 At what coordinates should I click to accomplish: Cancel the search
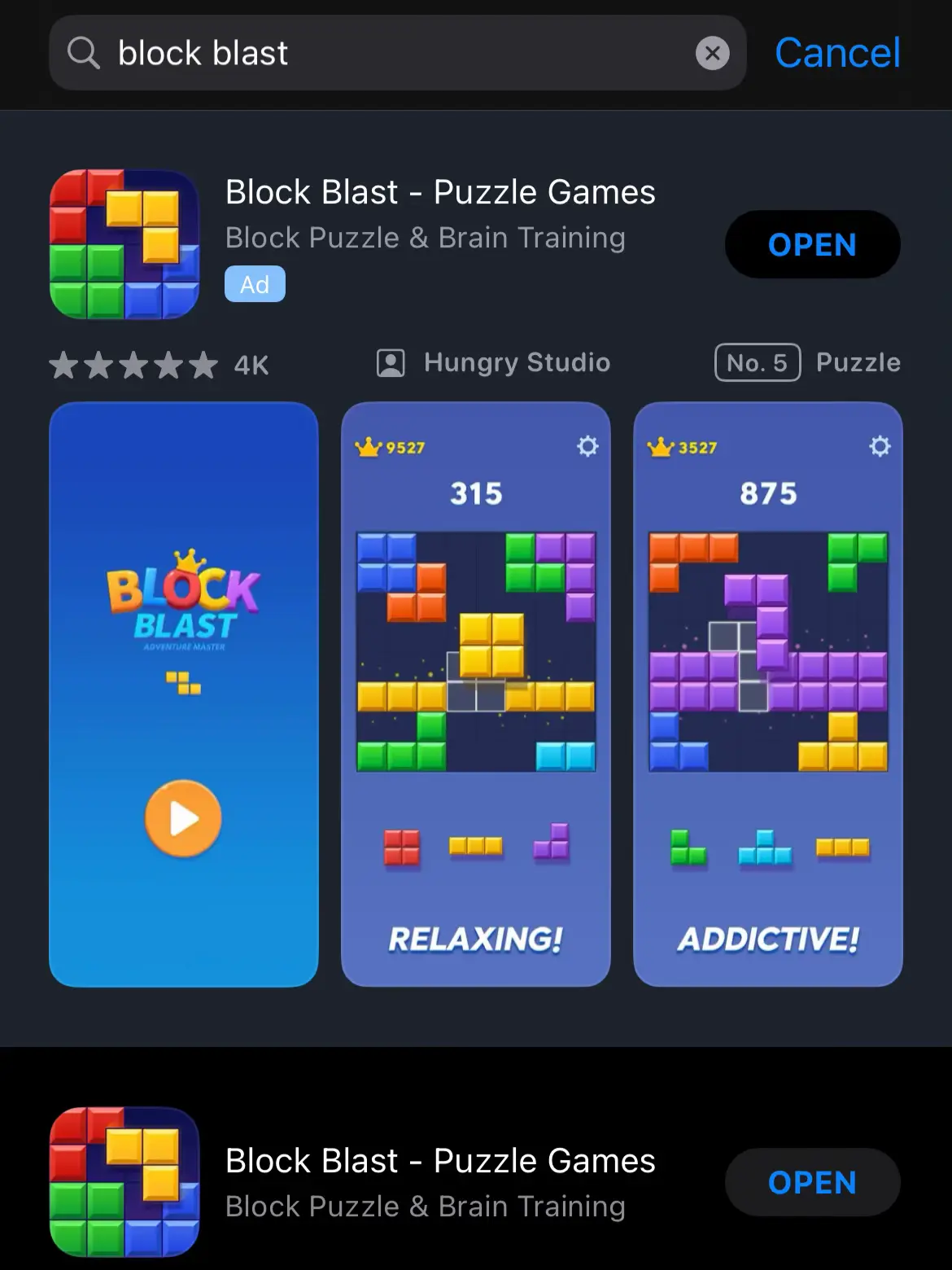coord(836,54)
